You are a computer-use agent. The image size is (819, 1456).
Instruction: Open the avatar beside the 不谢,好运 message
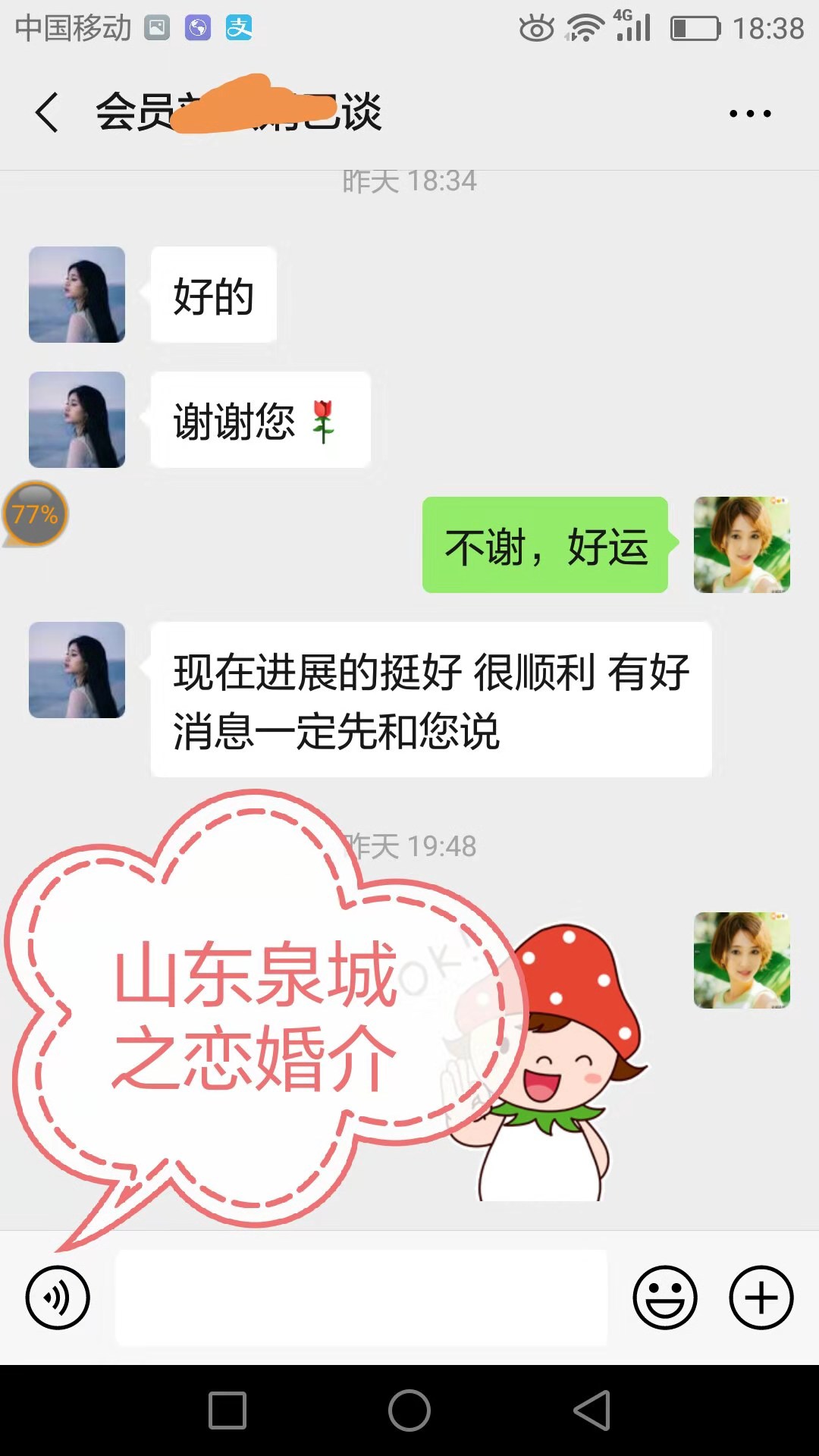742,544
